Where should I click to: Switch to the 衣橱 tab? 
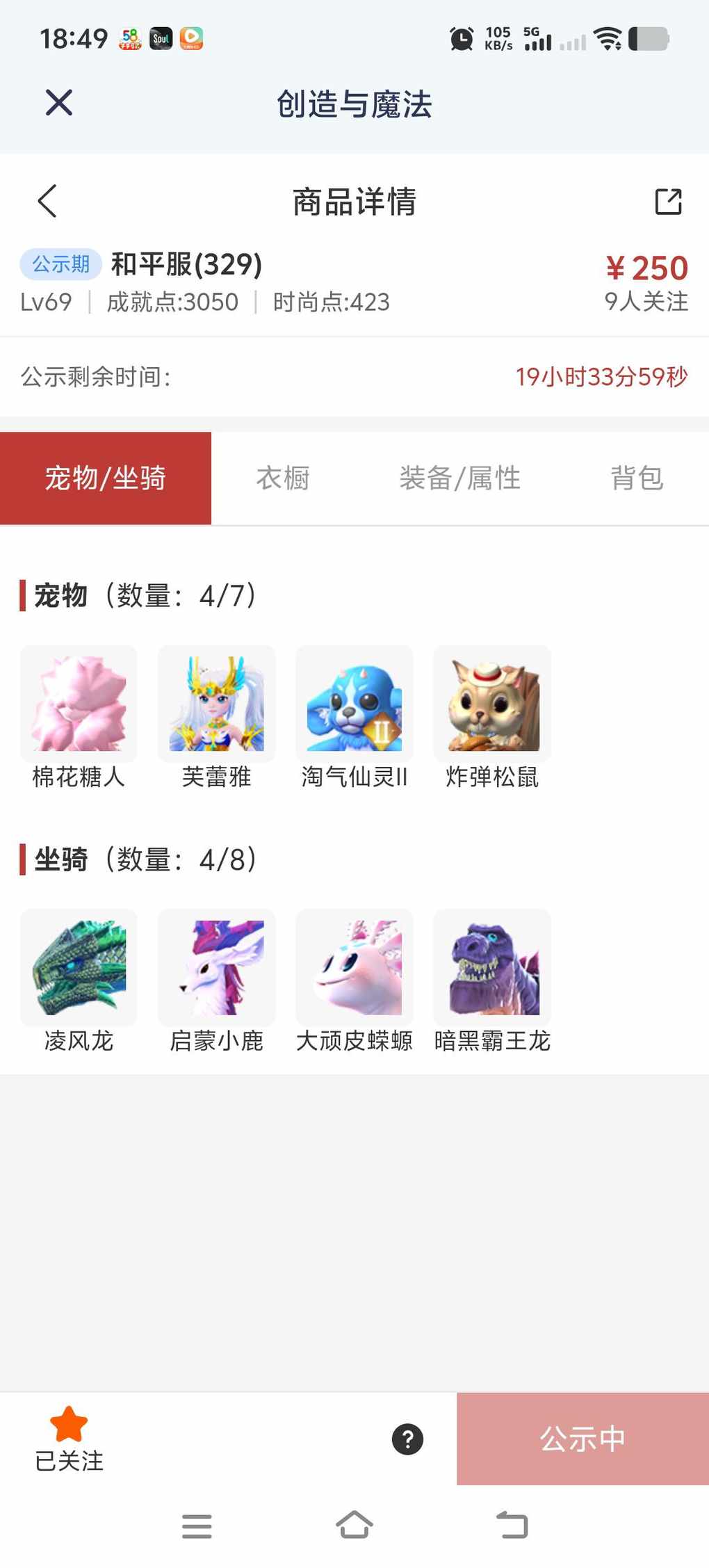tap(283, 478)
